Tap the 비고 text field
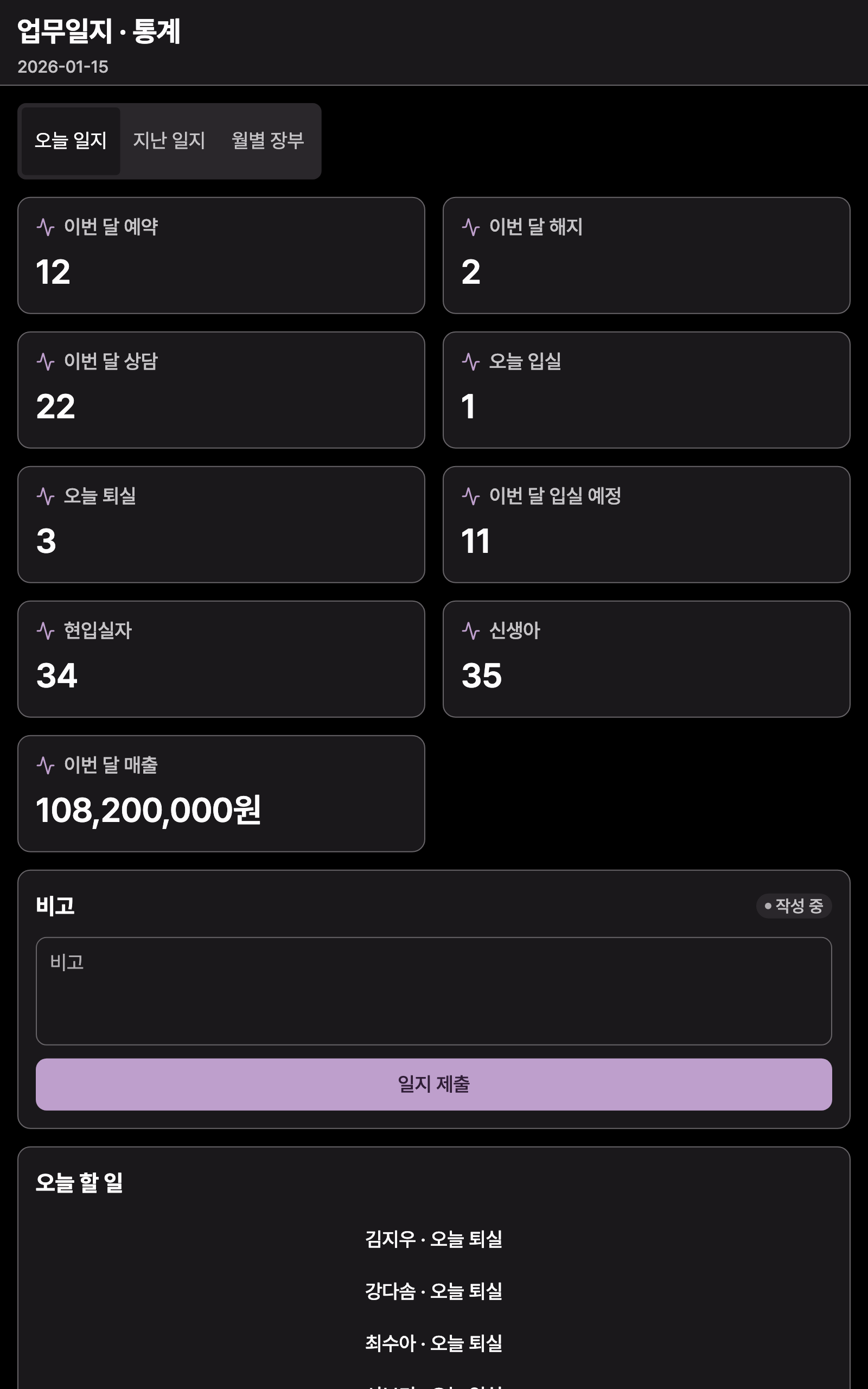Screen dimensions: 868x1389 [433, 991]
